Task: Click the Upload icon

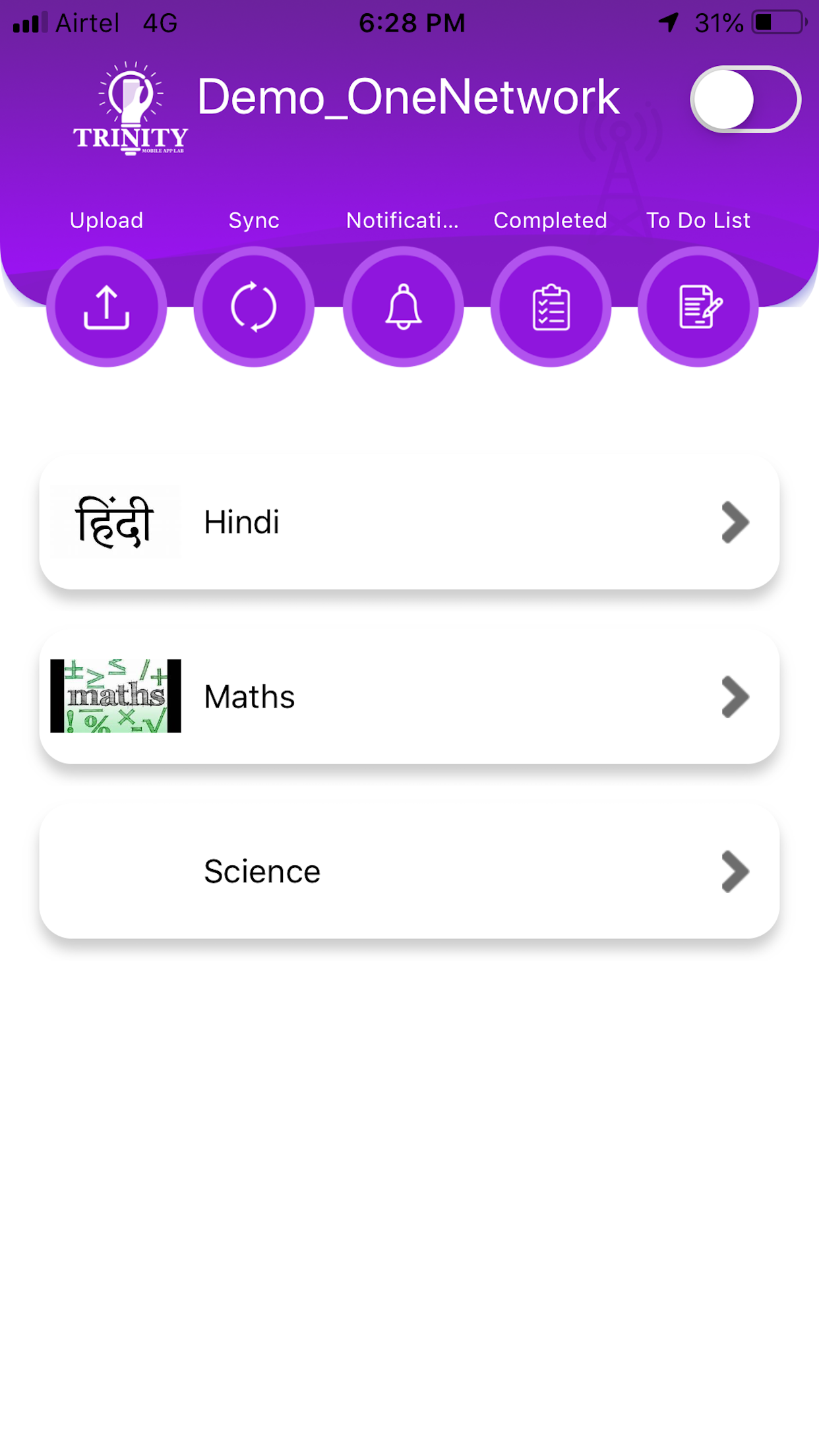Action: click(x=107, y=305)
